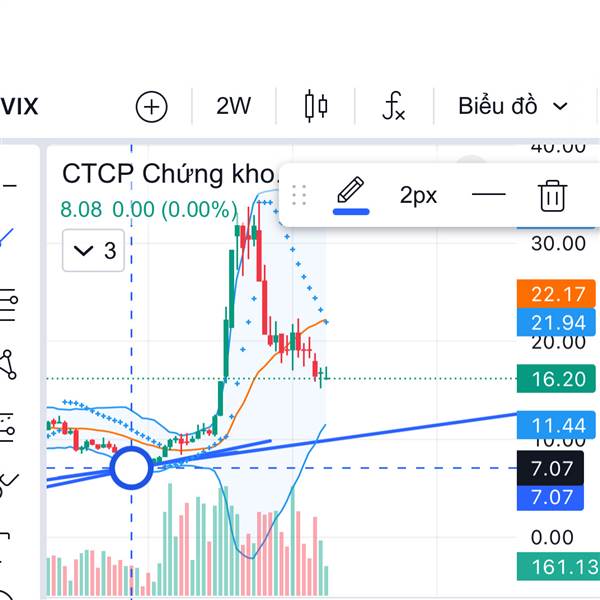This screenshot has width=600, height=600.
Task: Open the fx indicators menu
Action: [394, 106]
